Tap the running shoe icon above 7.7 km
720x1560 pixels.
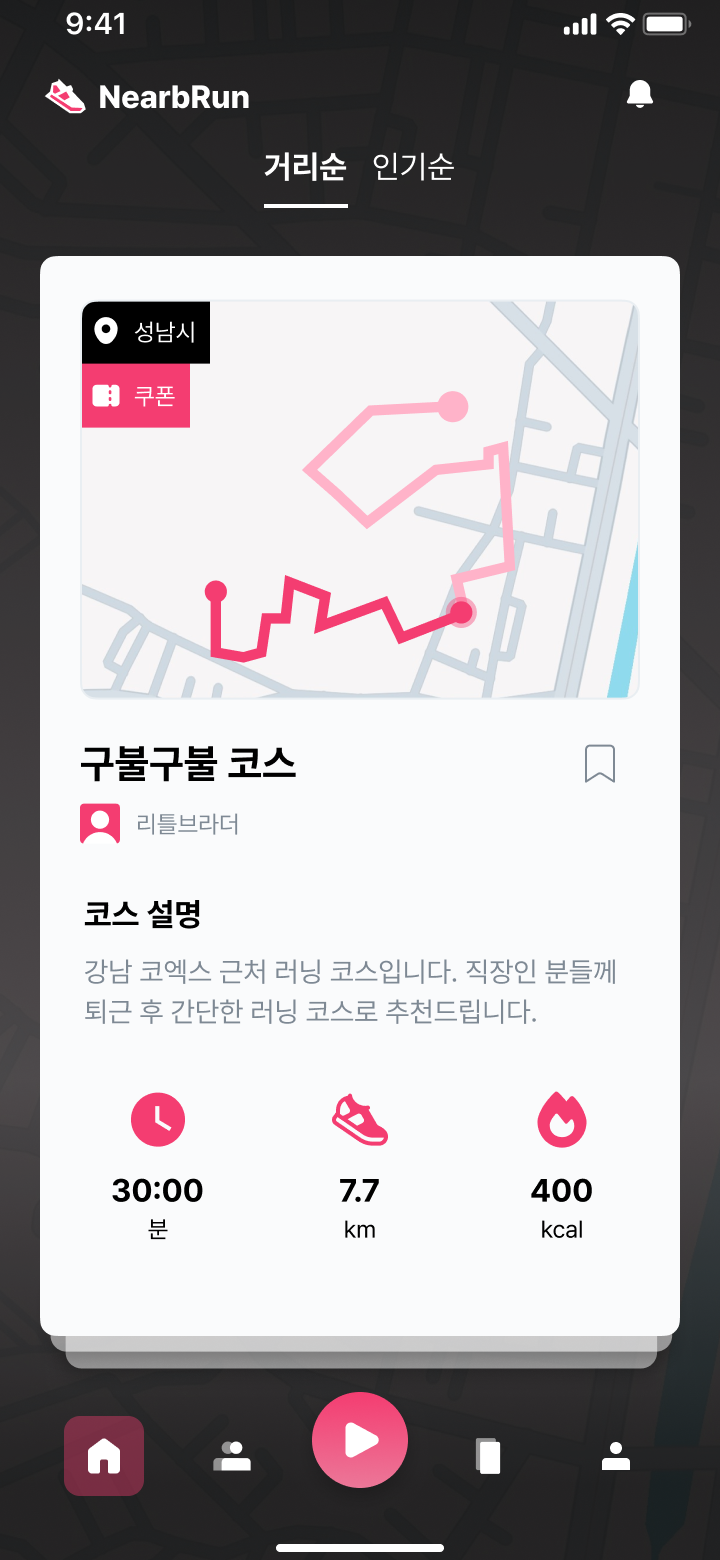click(359, 1119)
